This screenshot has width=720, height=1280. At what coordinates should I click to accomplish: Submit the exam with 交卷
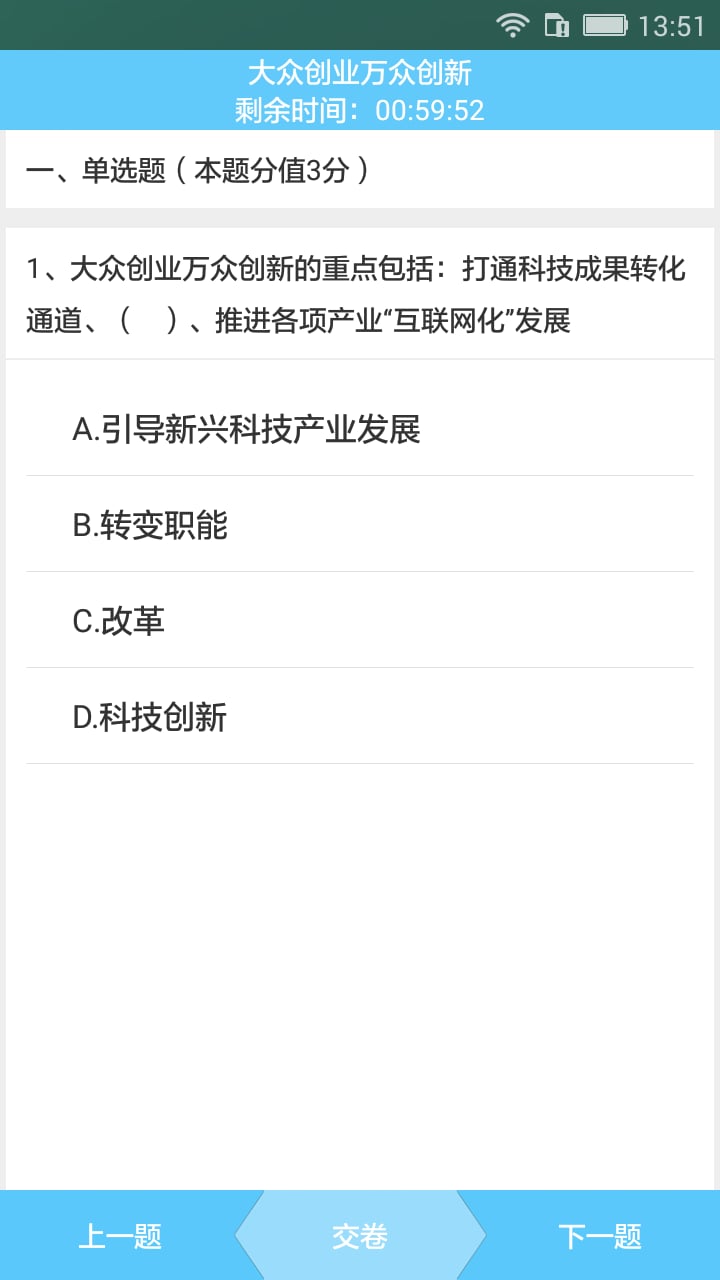click(360, 1236)
